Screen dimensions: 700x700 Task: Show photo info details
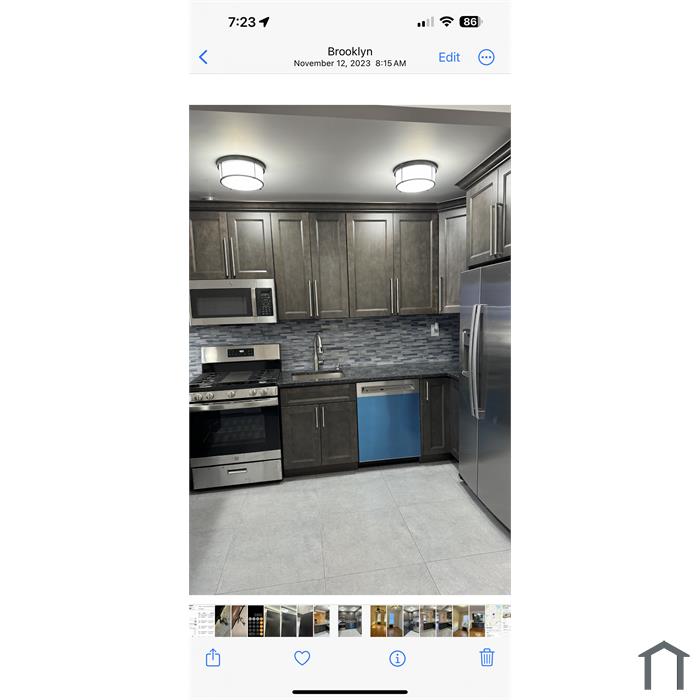tap(397, 657)
